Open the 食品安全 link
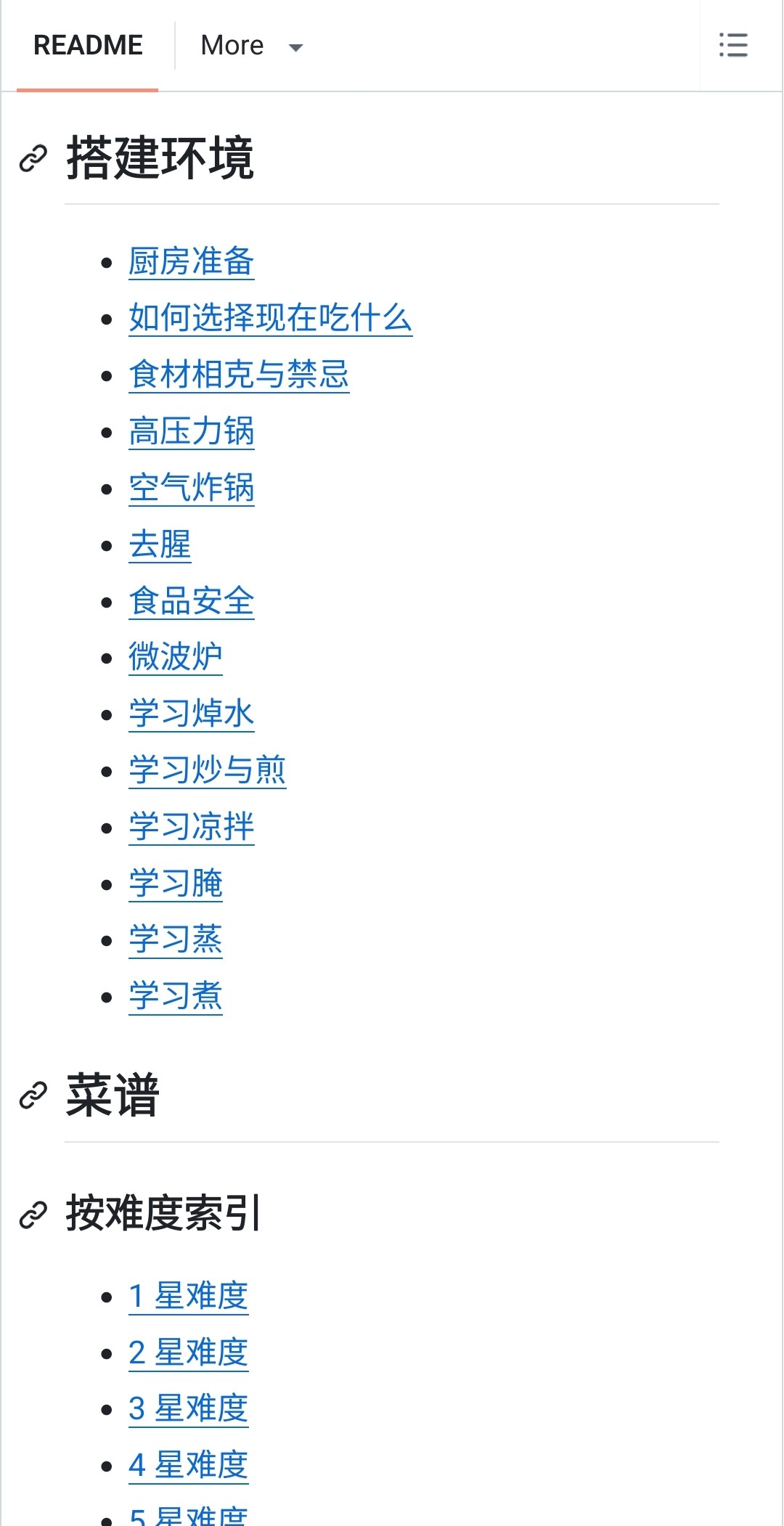 pos(192,602)
